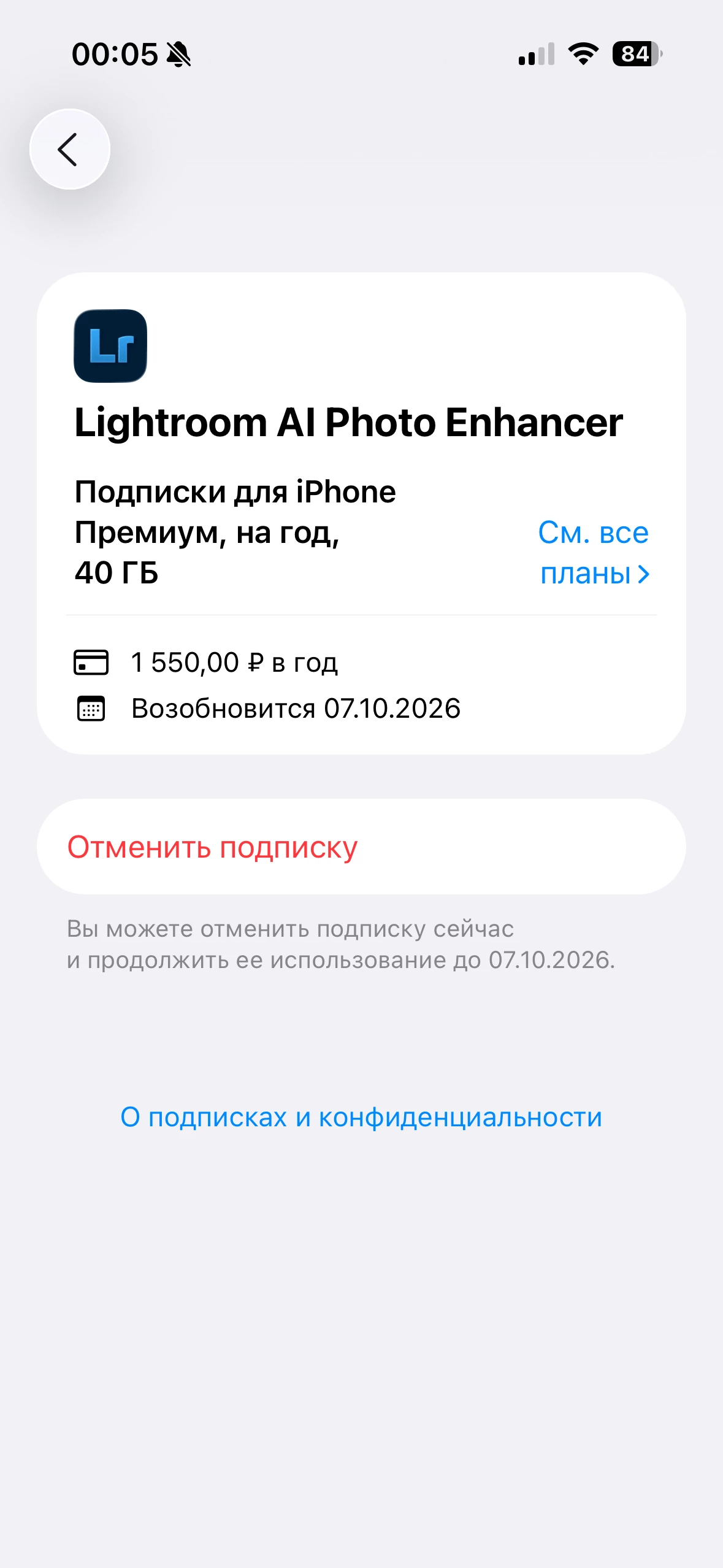Open 'См. все планы' to view all plans
This screenshot has width=723, height=1568.
point(593,553)
